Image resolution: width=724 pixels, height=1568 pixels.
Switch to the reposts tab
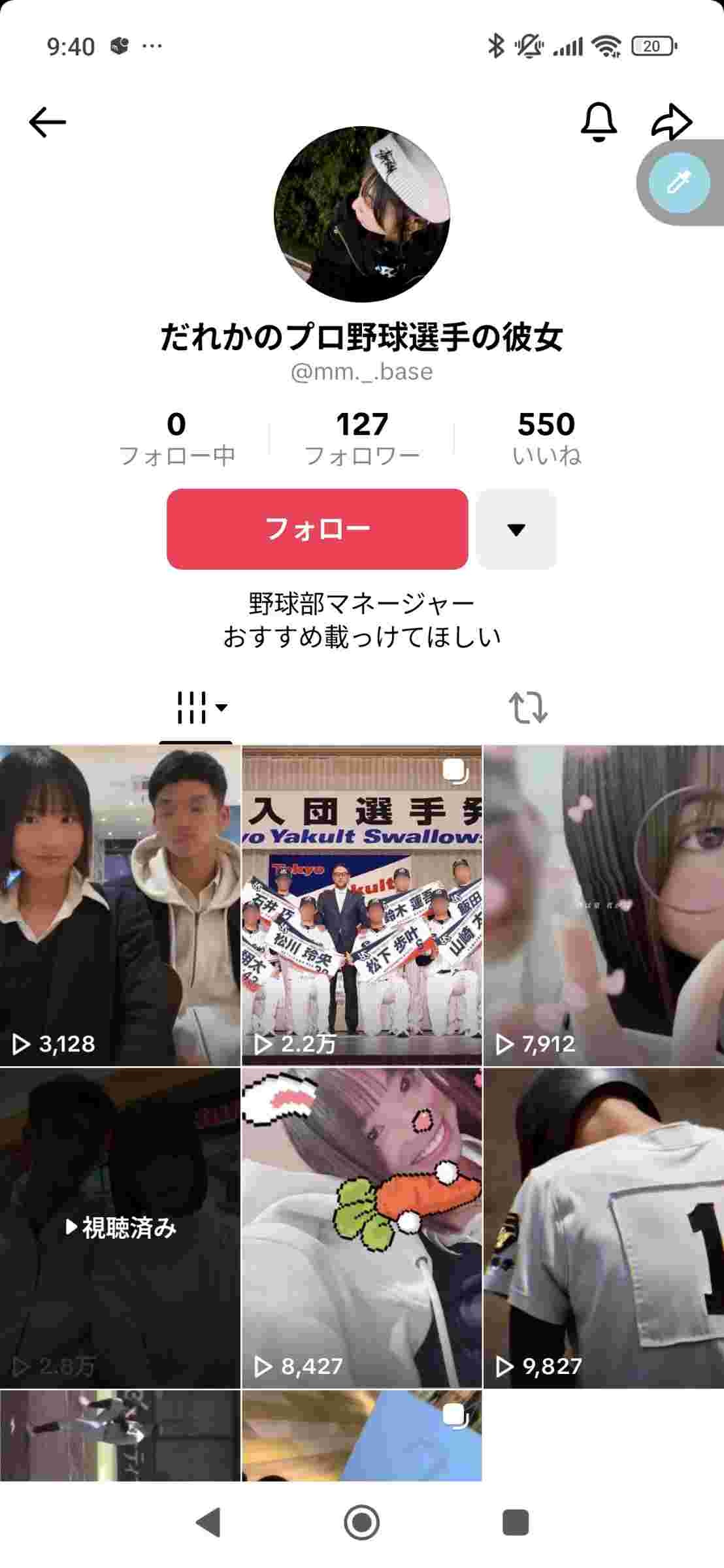(528, 708)
